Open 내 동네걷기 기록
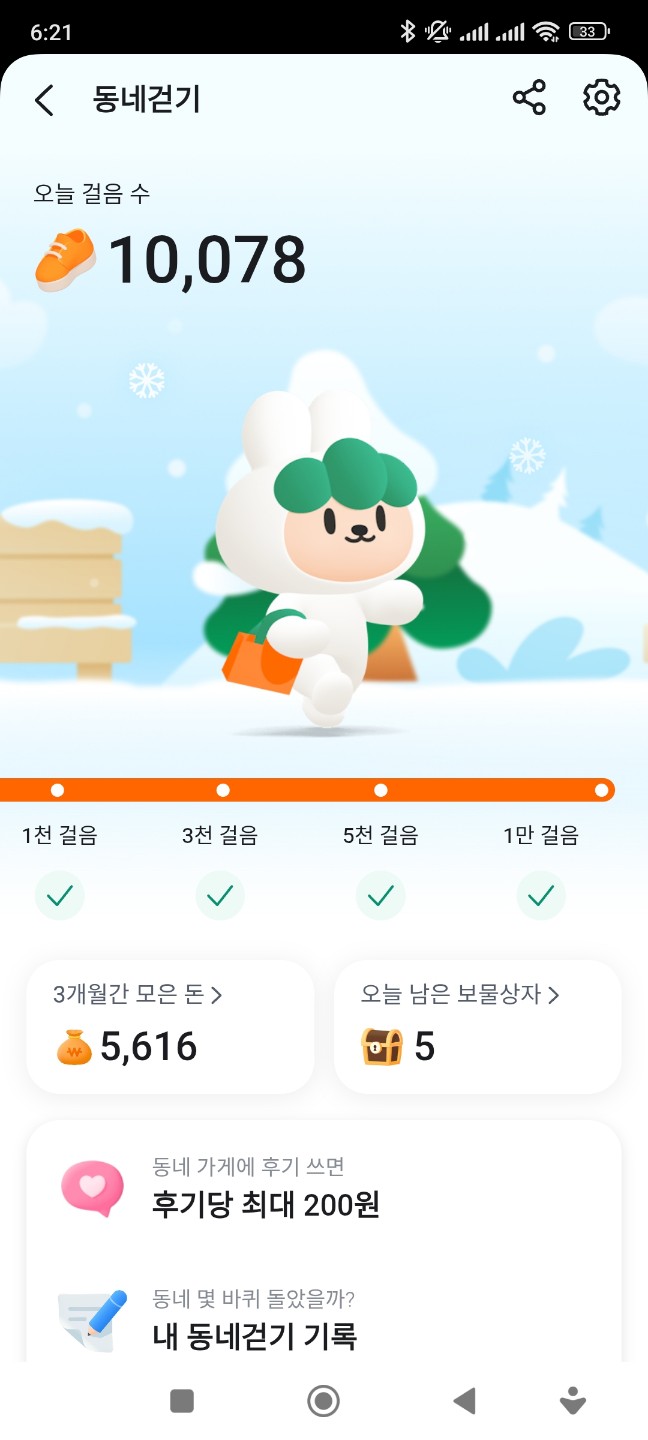 (x=324, y=1320)
